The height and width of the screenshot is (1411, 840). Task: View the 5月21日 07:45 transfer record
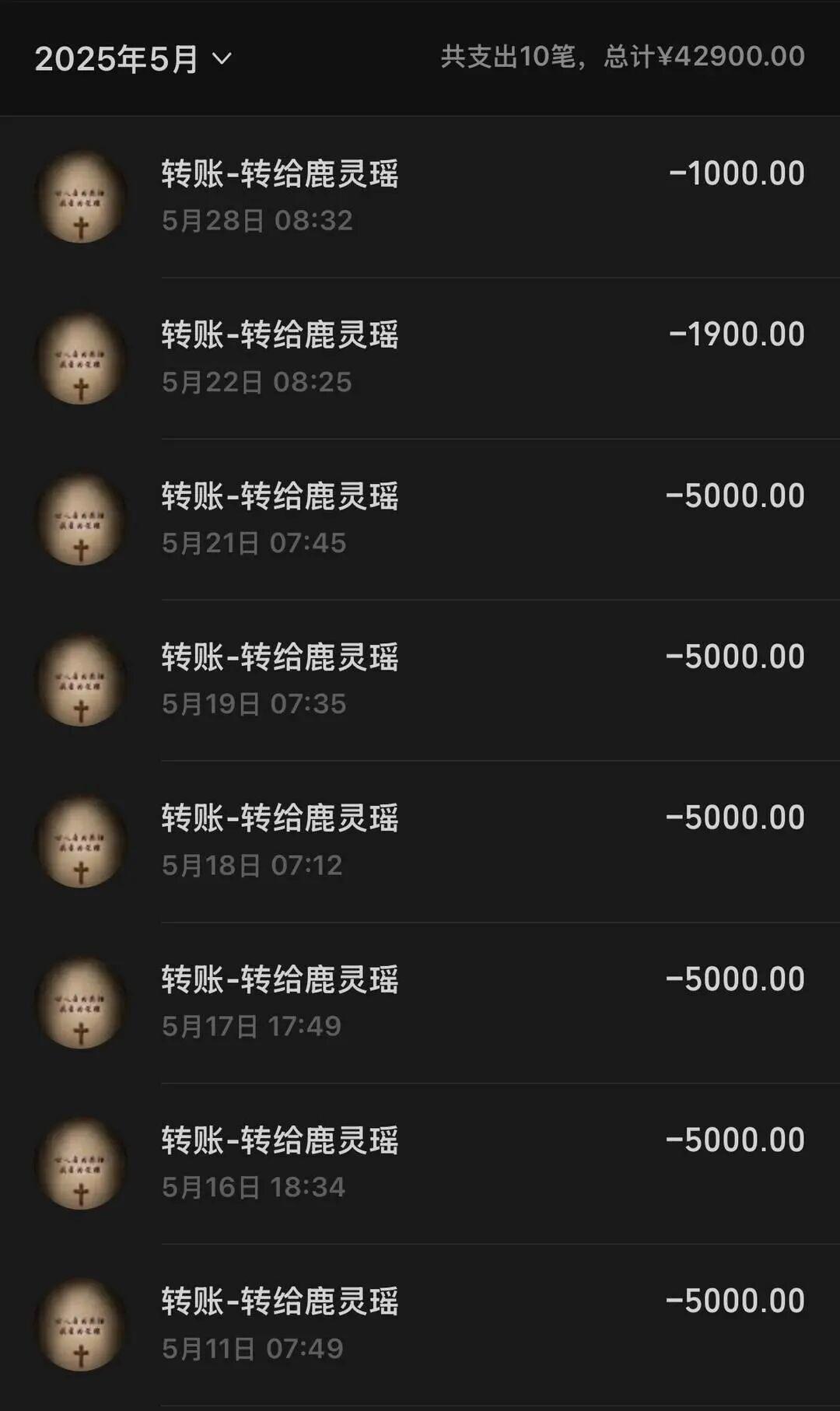pyautogui.click(x=420, y=519)
